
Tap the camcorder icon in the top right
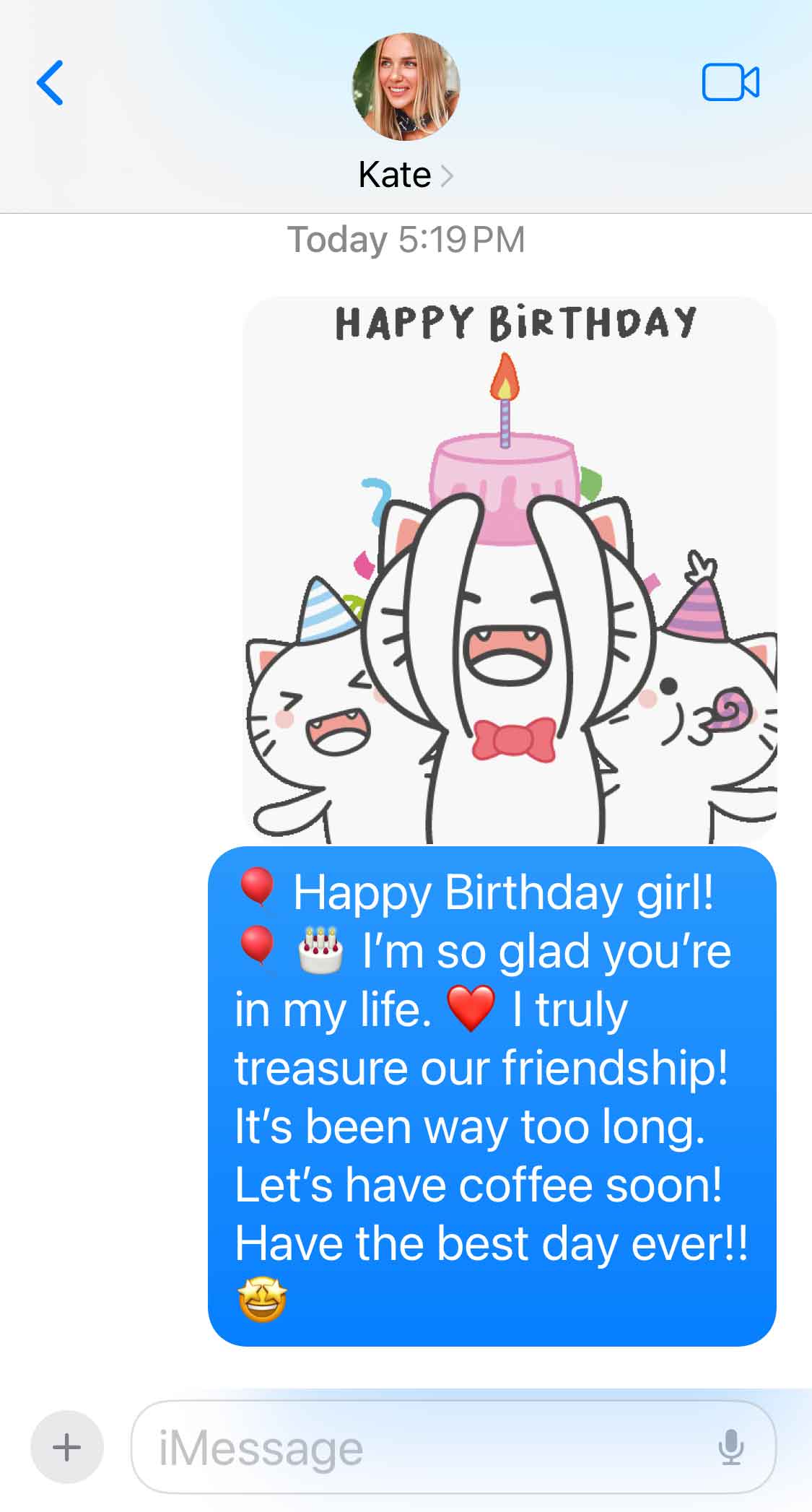731,82
